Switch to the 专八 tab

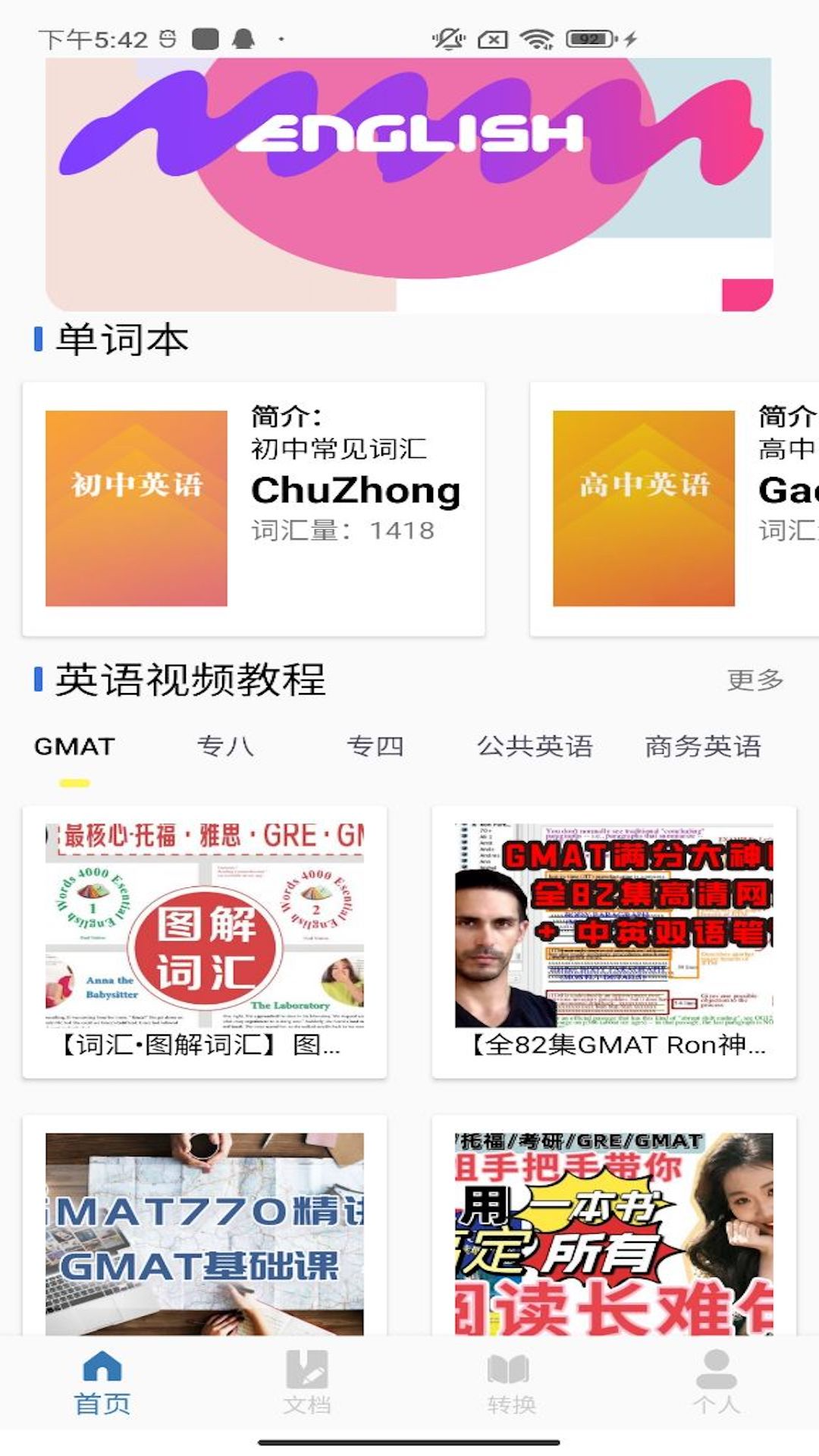pyautogui.click(x=225, y=746)
